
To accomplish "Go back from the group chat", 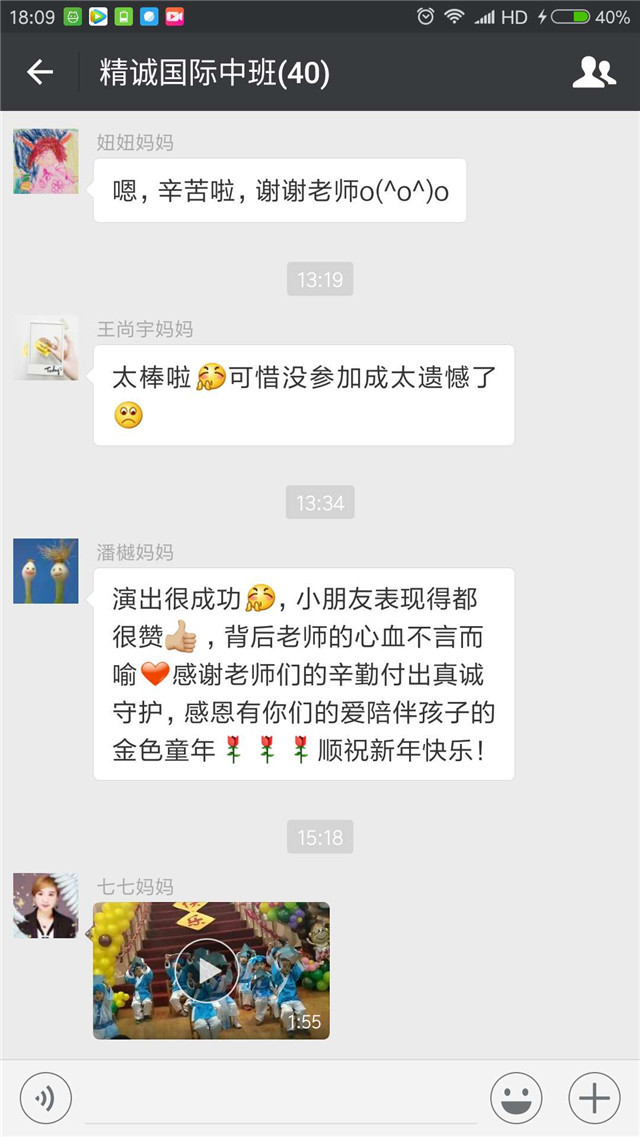I will coord(40,72).
